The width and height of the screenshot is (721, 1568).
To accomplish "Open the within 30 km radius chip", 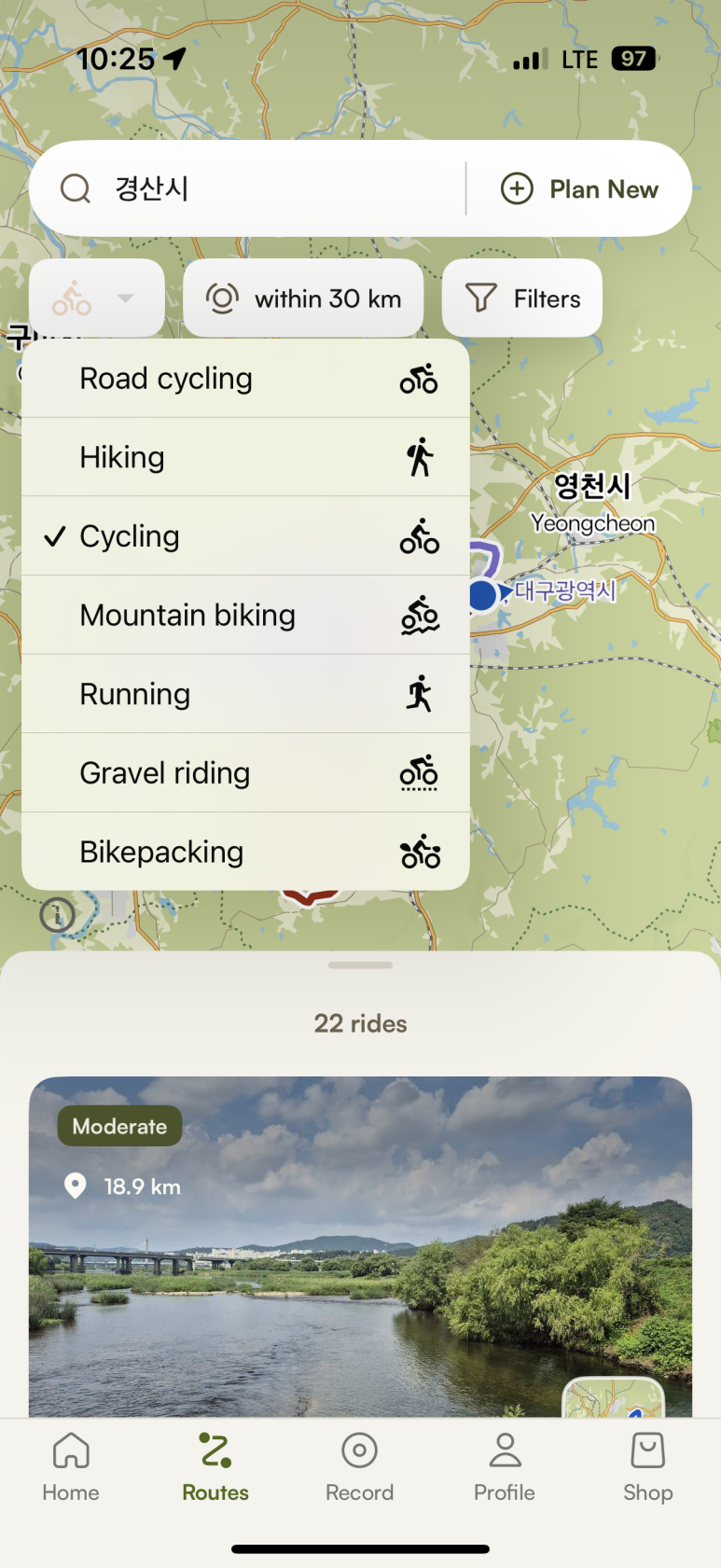I will [x=303, y=298].
